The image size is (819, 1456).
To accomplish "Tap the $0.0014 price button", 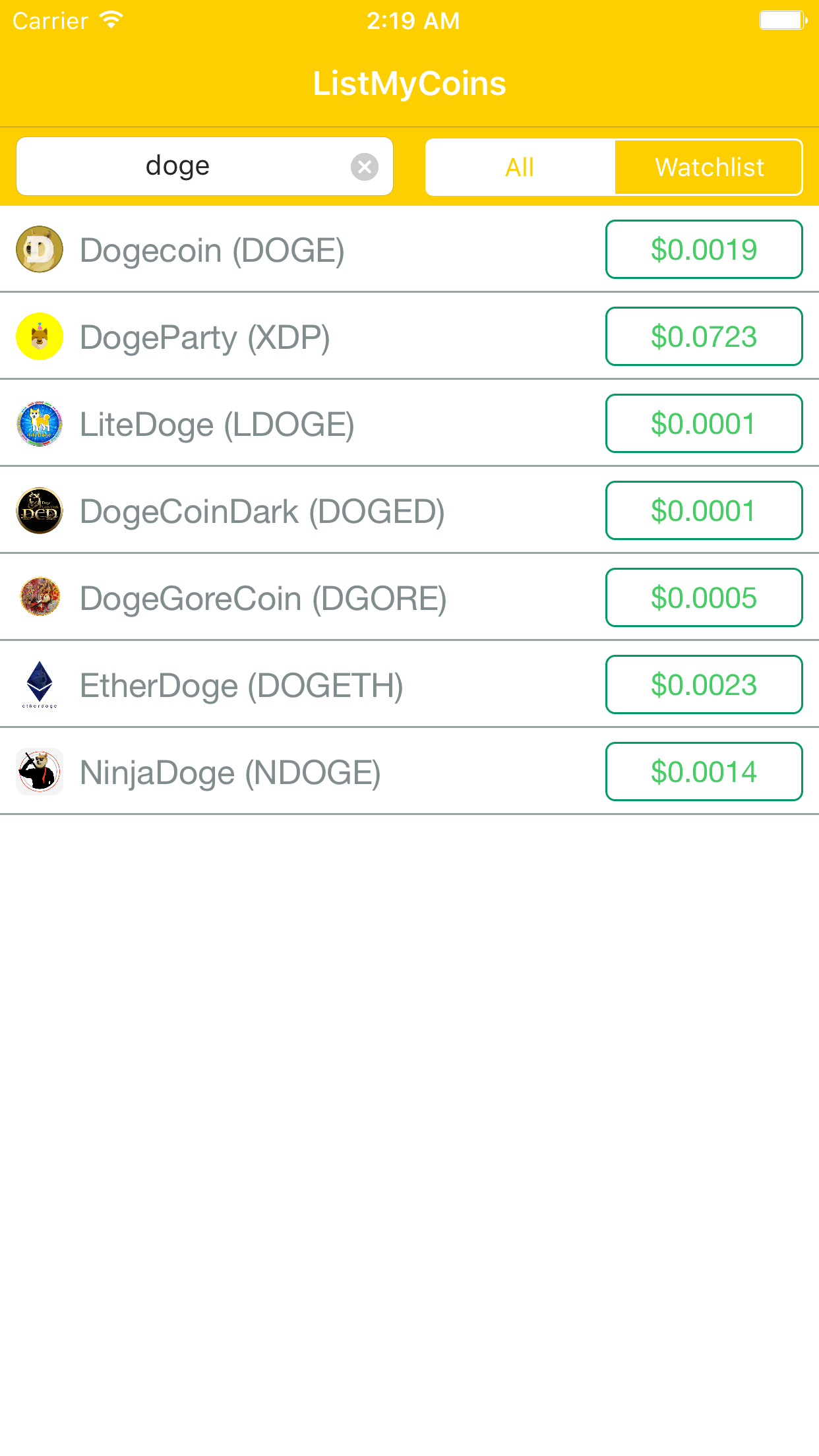I will point(704,772).
